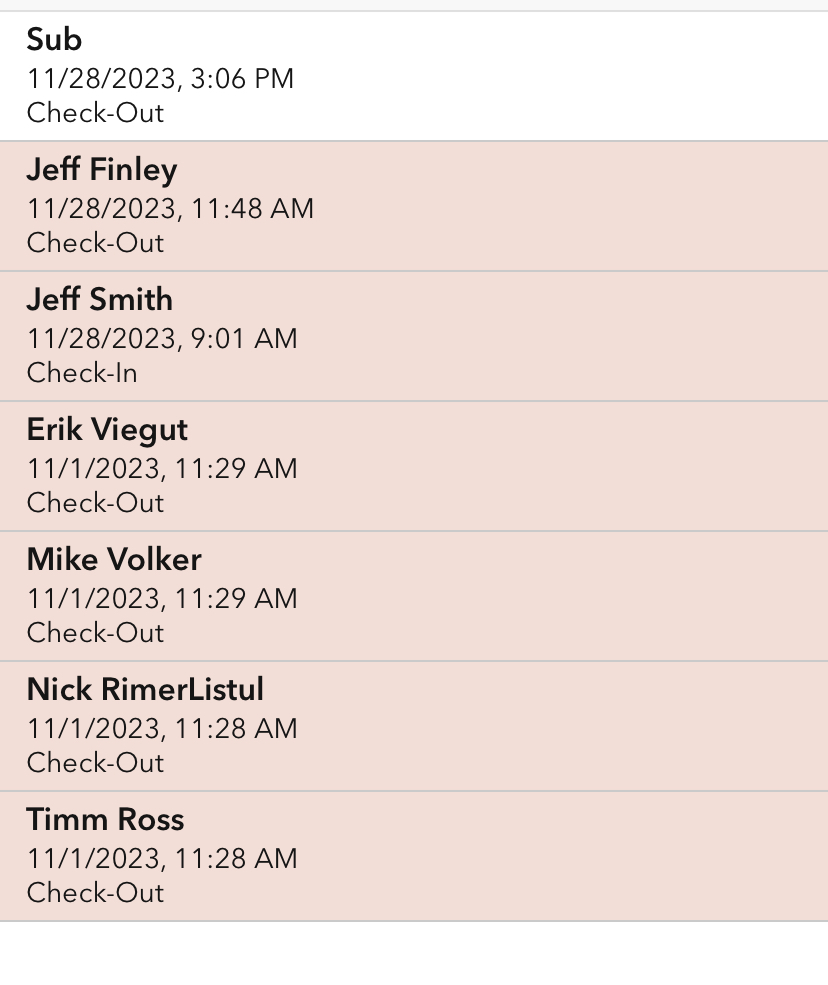Tap Mike Volker's check-out row
The width and height of the screenshot is (828, 985).
click(414, 597)
